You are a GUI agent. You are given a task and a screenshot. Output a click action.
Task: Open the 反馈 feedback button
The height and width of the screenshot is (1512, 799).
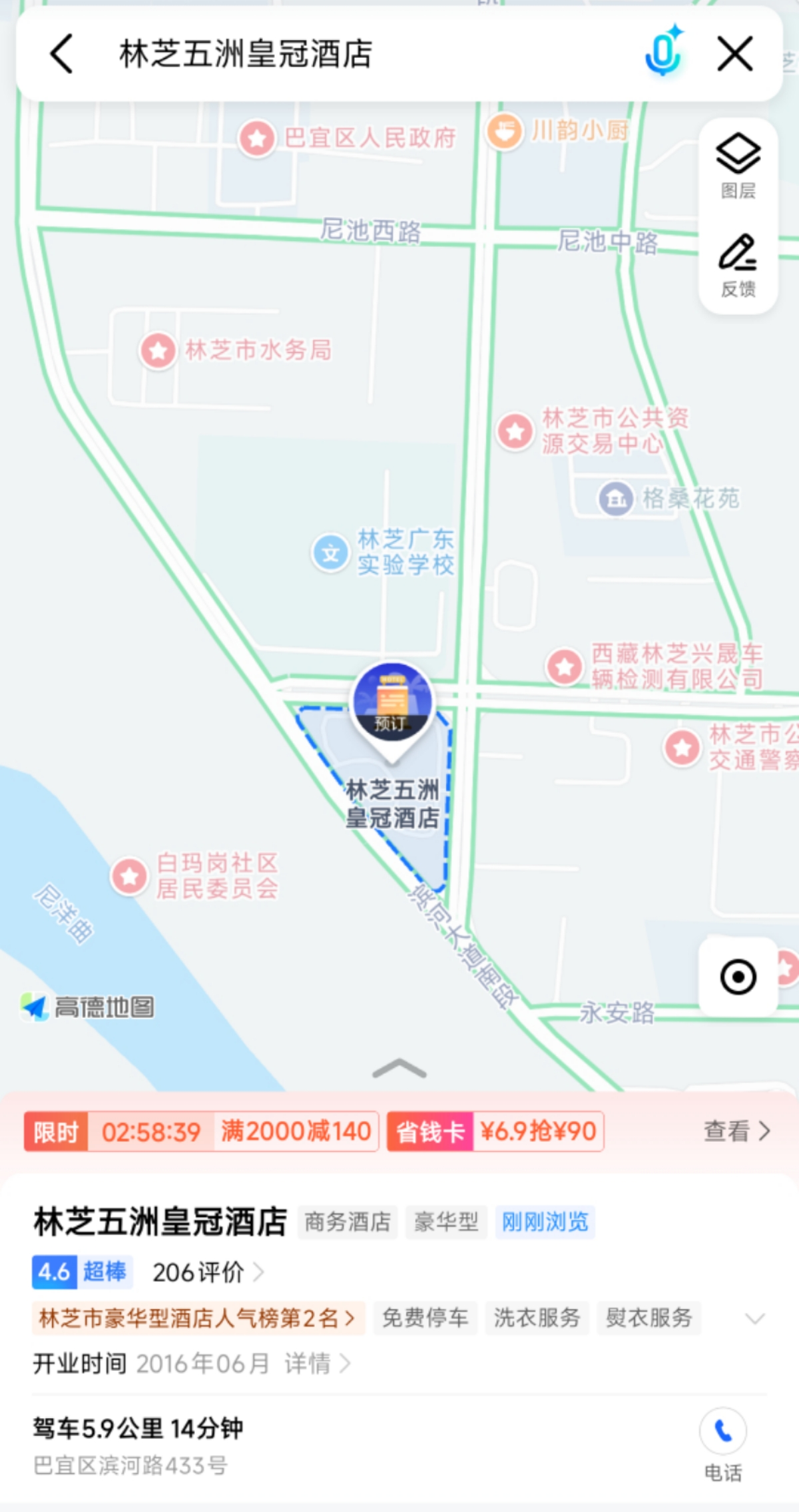738,265
